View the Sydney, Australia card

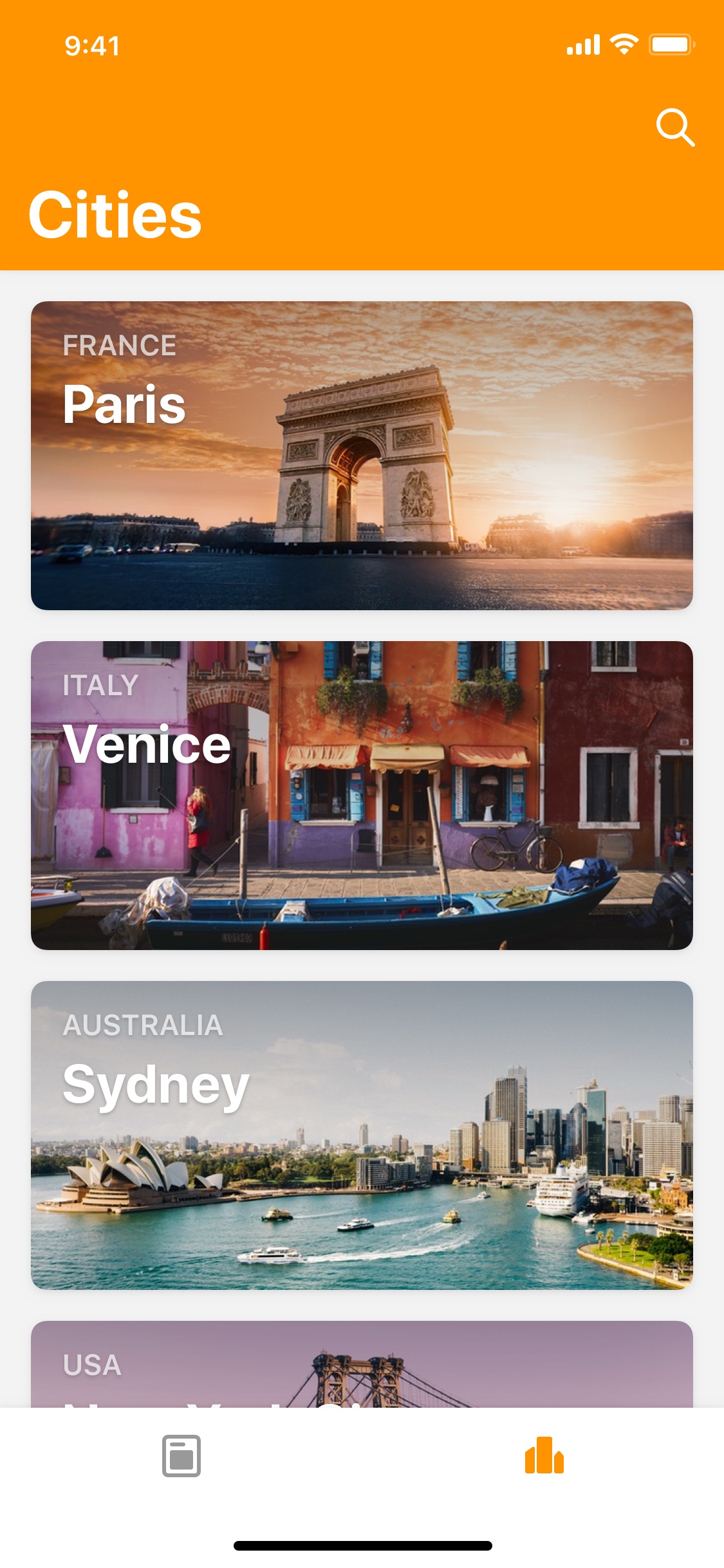coord(362,1135)
